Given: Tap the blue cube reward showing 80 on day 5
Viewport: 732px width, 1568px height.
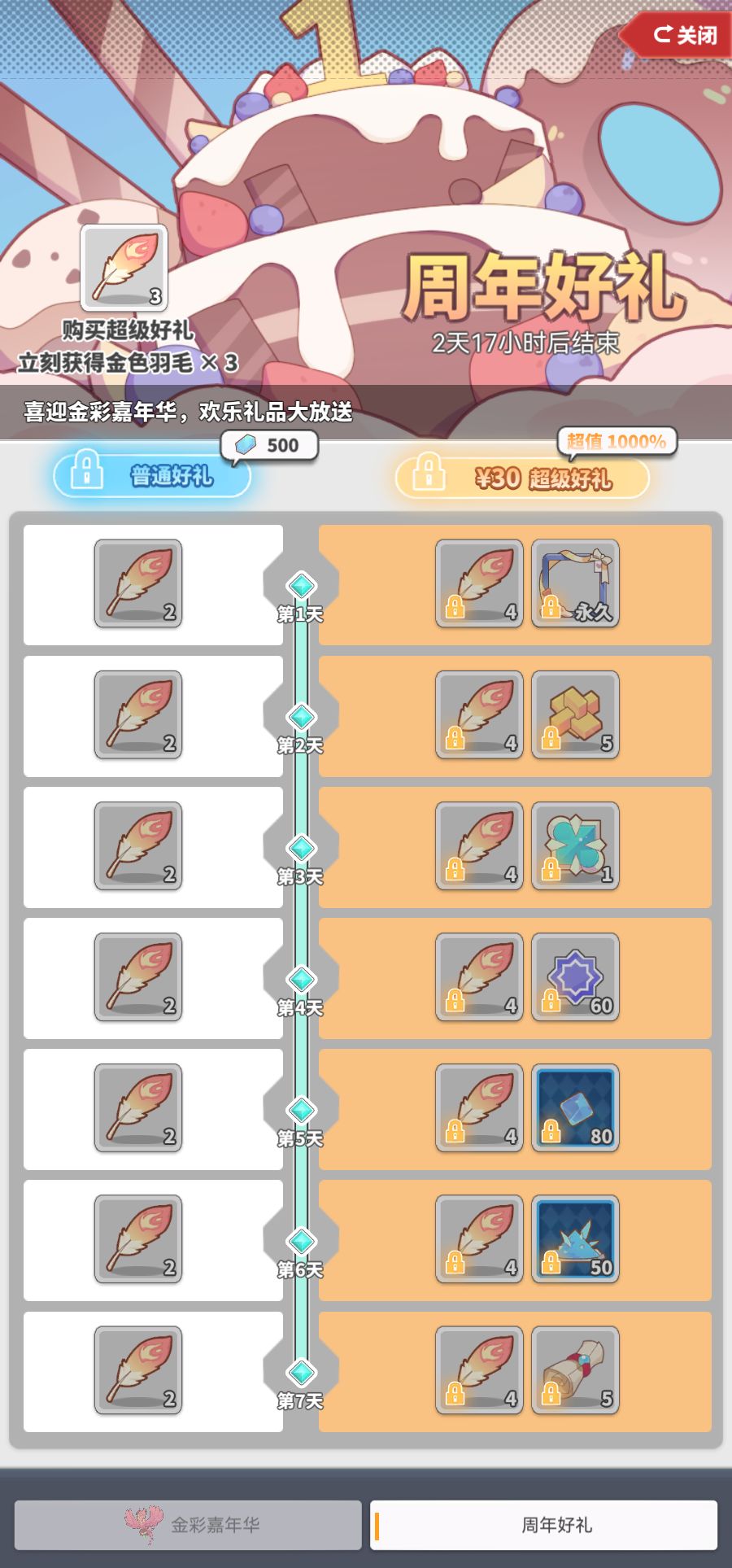Looking at the screenshot, I should pyautogui.click(x=573, y=1109).
